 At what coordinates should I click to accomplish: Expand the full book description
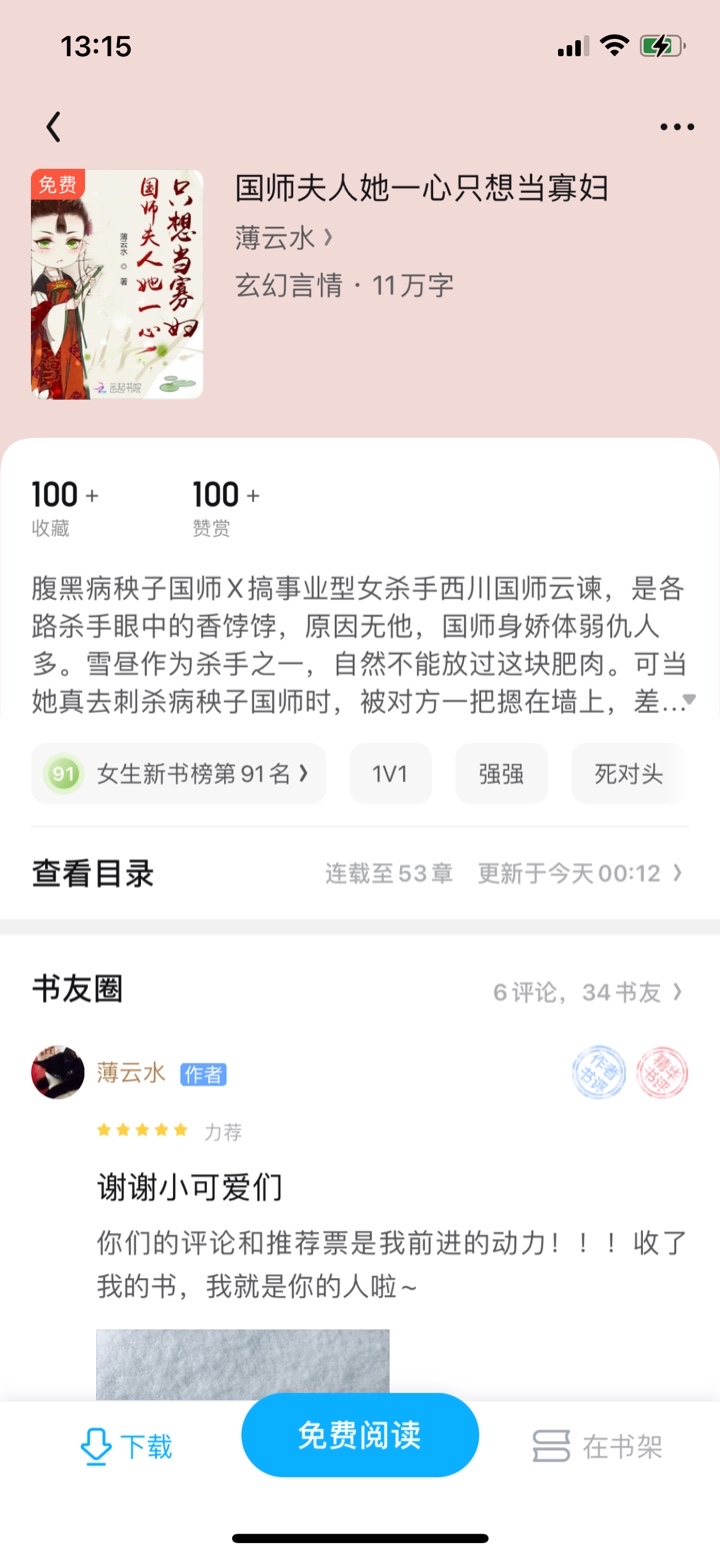687,700
